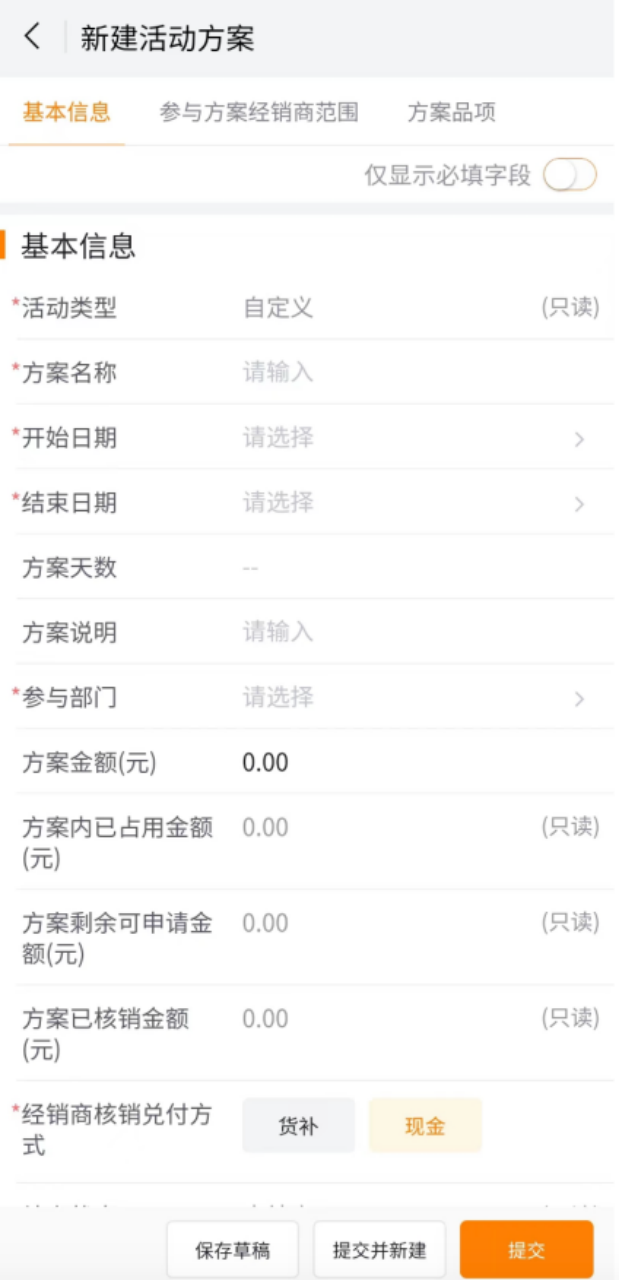Toggle 仅显示必填字段 switch
Image resolution: width=619 pixels, height=1280 pixels.
tap(570, 175)
